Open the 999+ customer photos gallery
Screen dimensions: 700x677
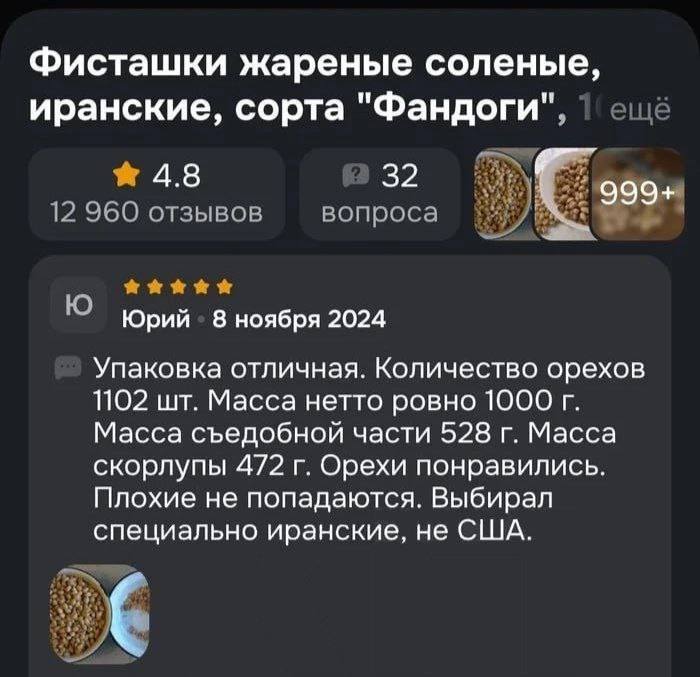630,195
